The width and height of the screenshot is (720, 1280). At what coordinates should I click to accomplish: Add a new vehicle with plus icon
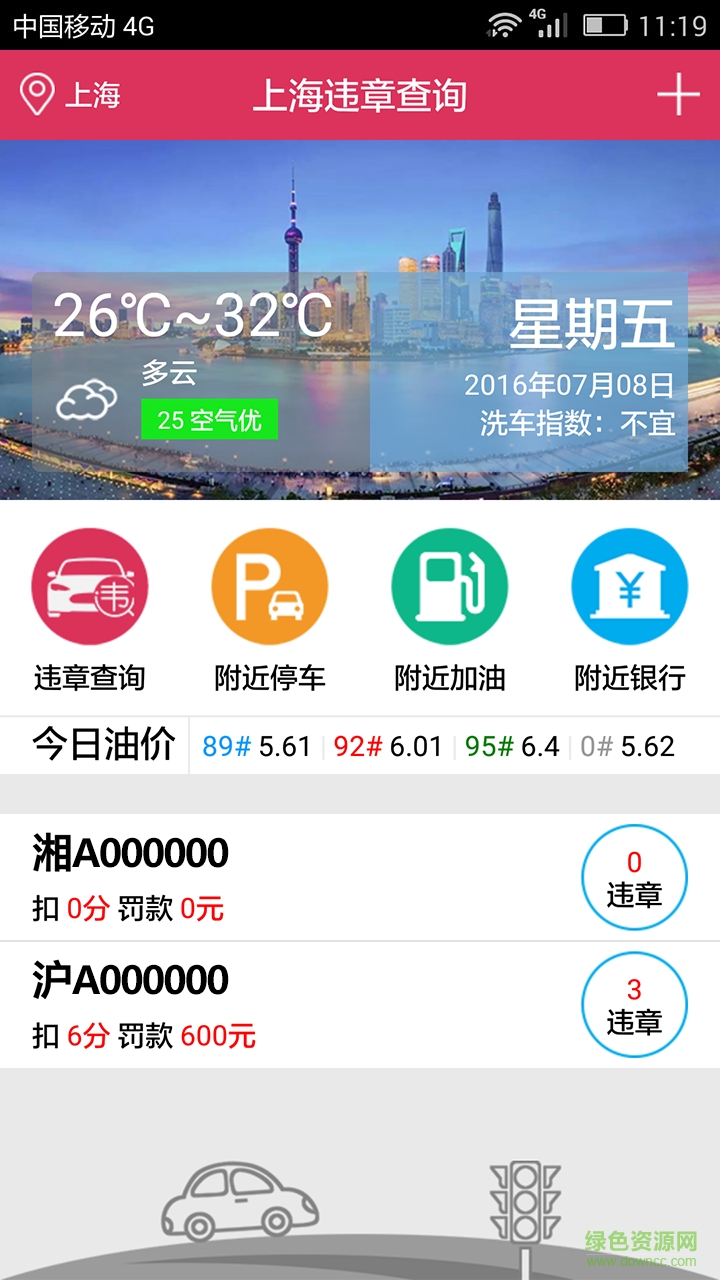[678, 95]
